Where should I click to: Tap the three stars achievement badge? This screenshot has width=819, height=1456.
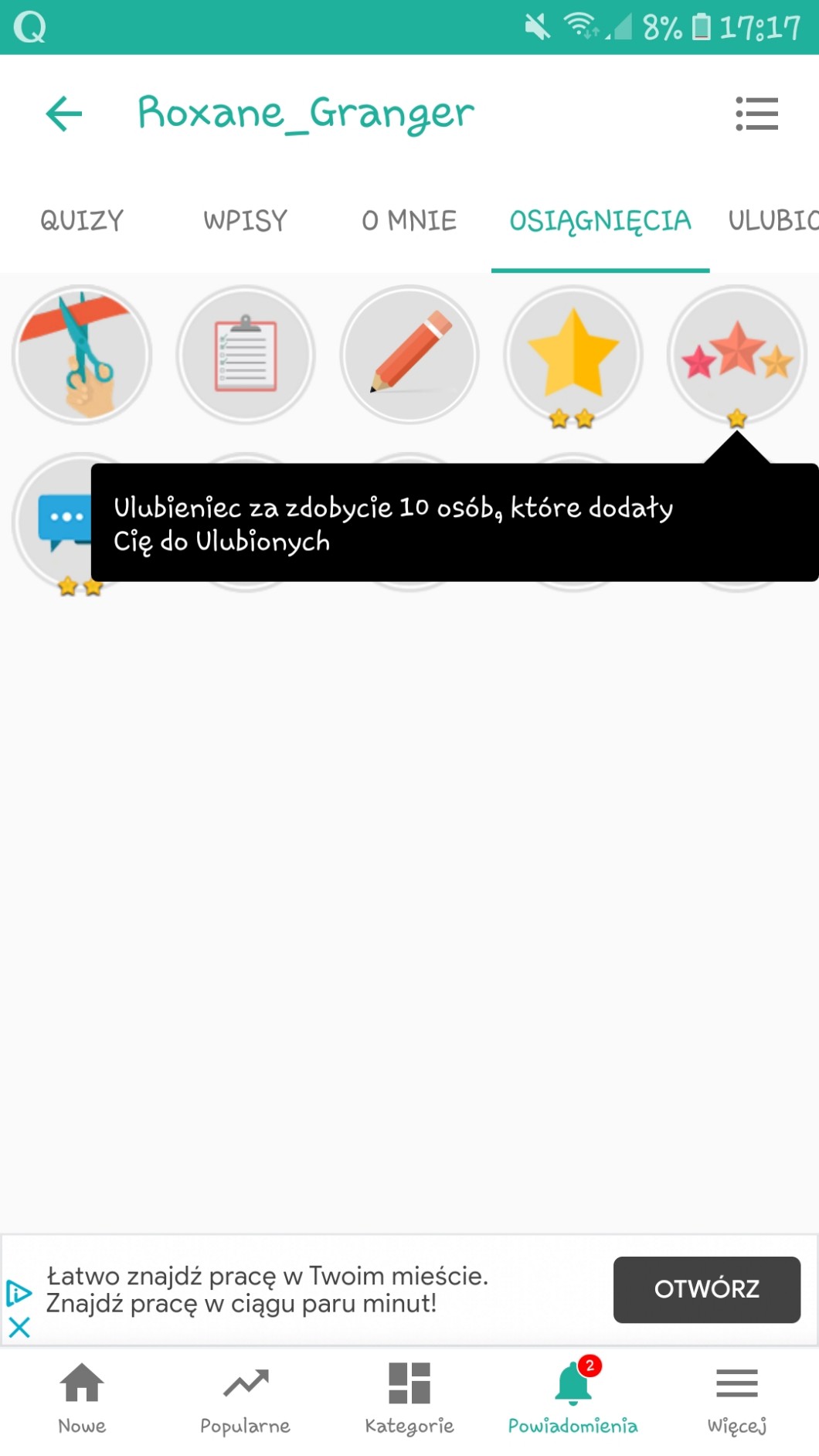[737, 355]
